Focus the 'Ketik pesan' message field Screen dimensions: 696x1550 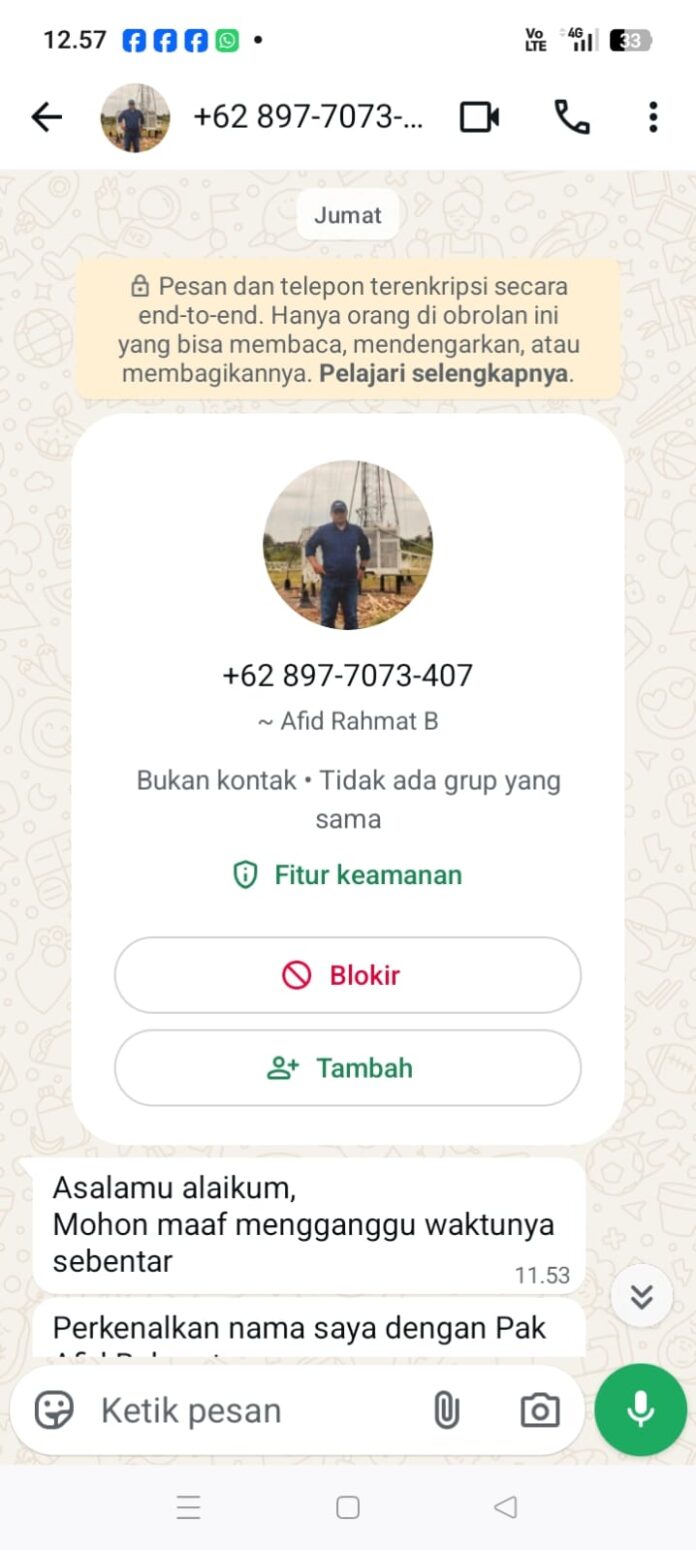(250, 1411)
